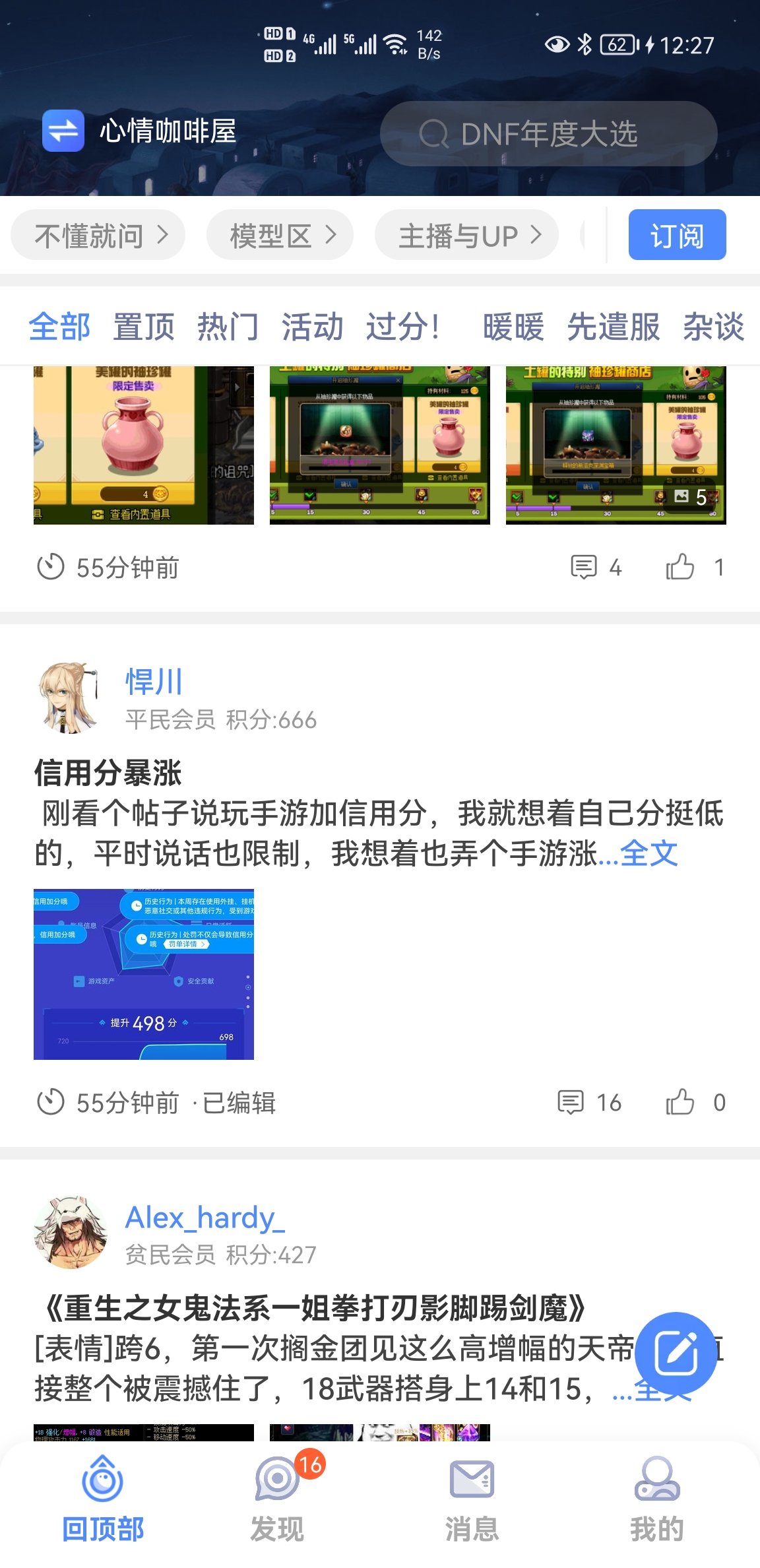View the credit score image in 悍川's post

(144, 974)
